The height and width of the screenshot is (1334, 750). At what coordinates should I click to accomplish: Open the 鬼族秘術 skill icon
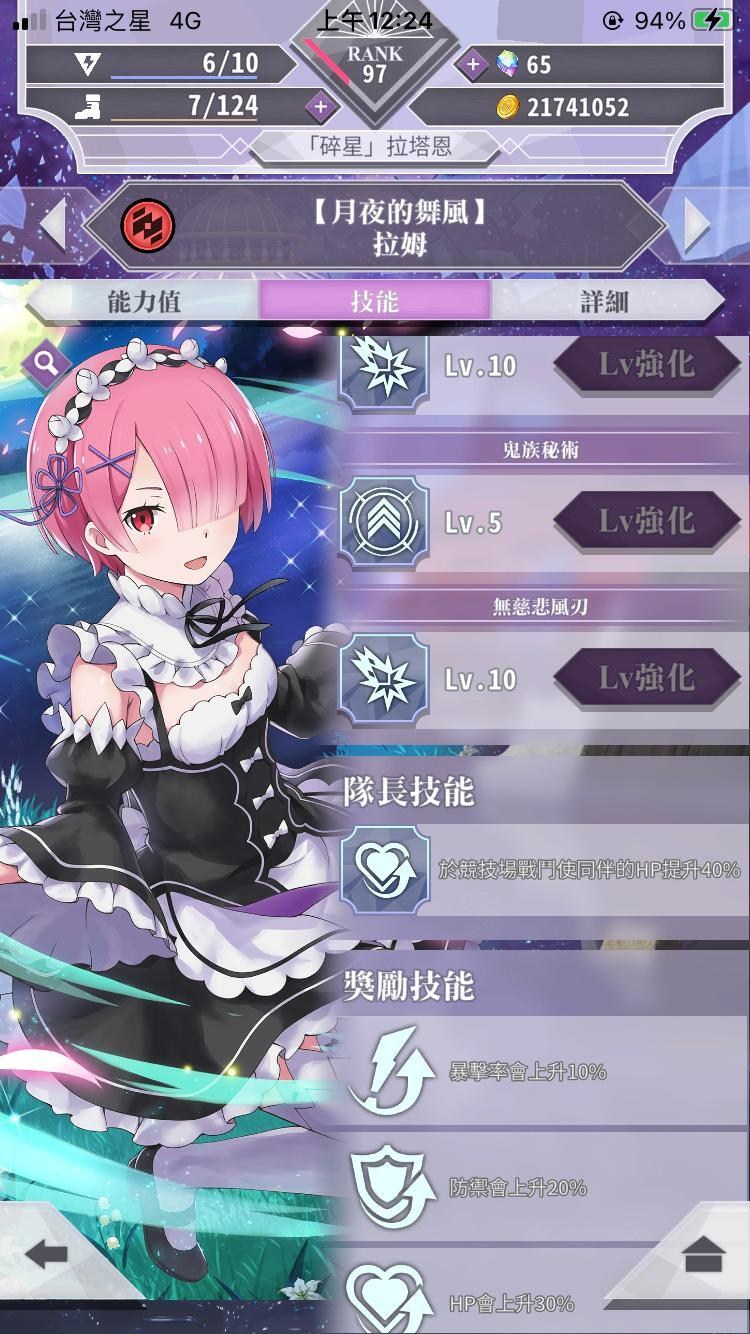(x=385, y=522)
